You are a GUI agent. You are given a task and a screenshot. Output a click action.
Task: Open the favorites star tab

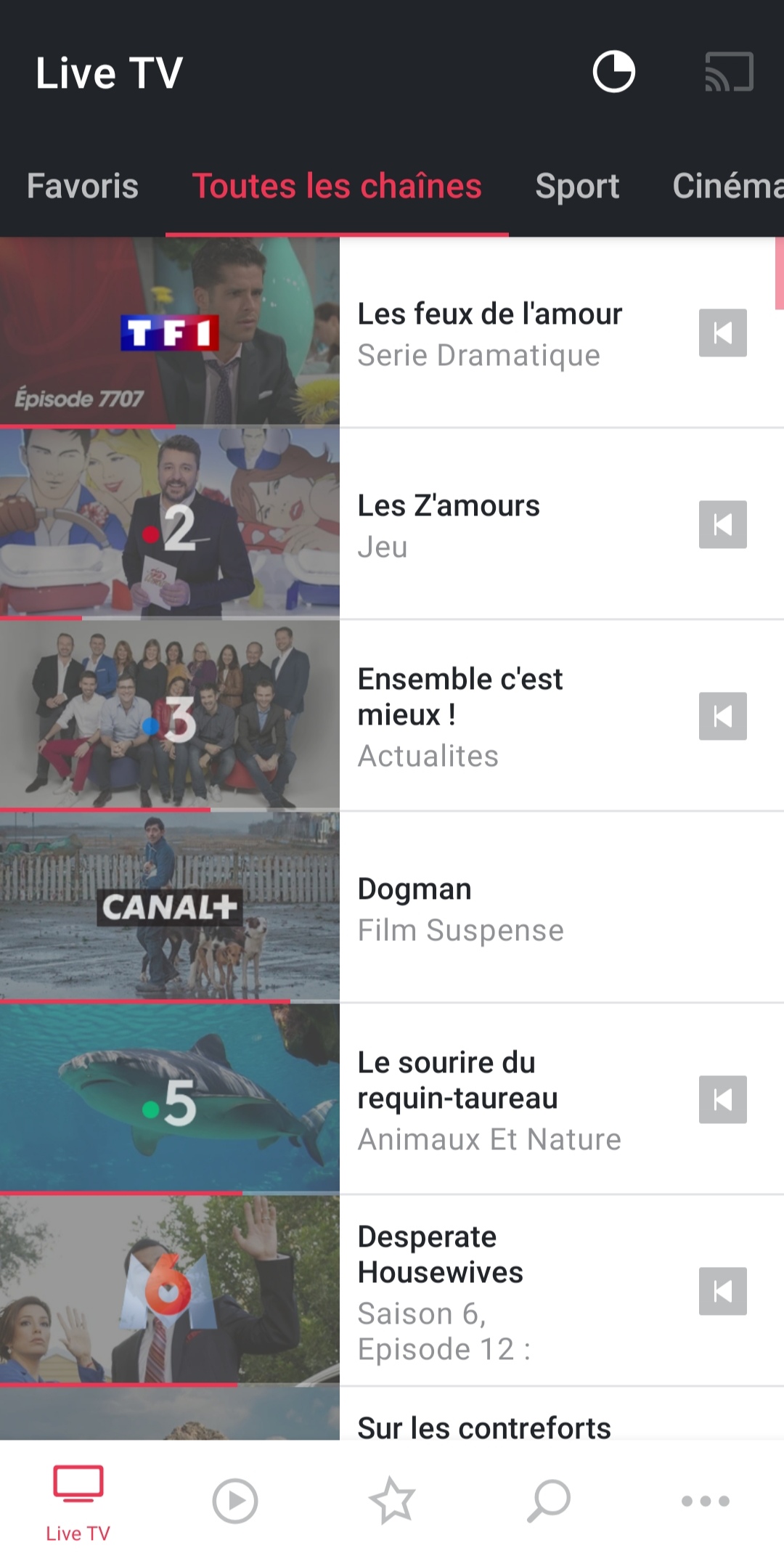pyautogui.click(x=392, y=1501)
